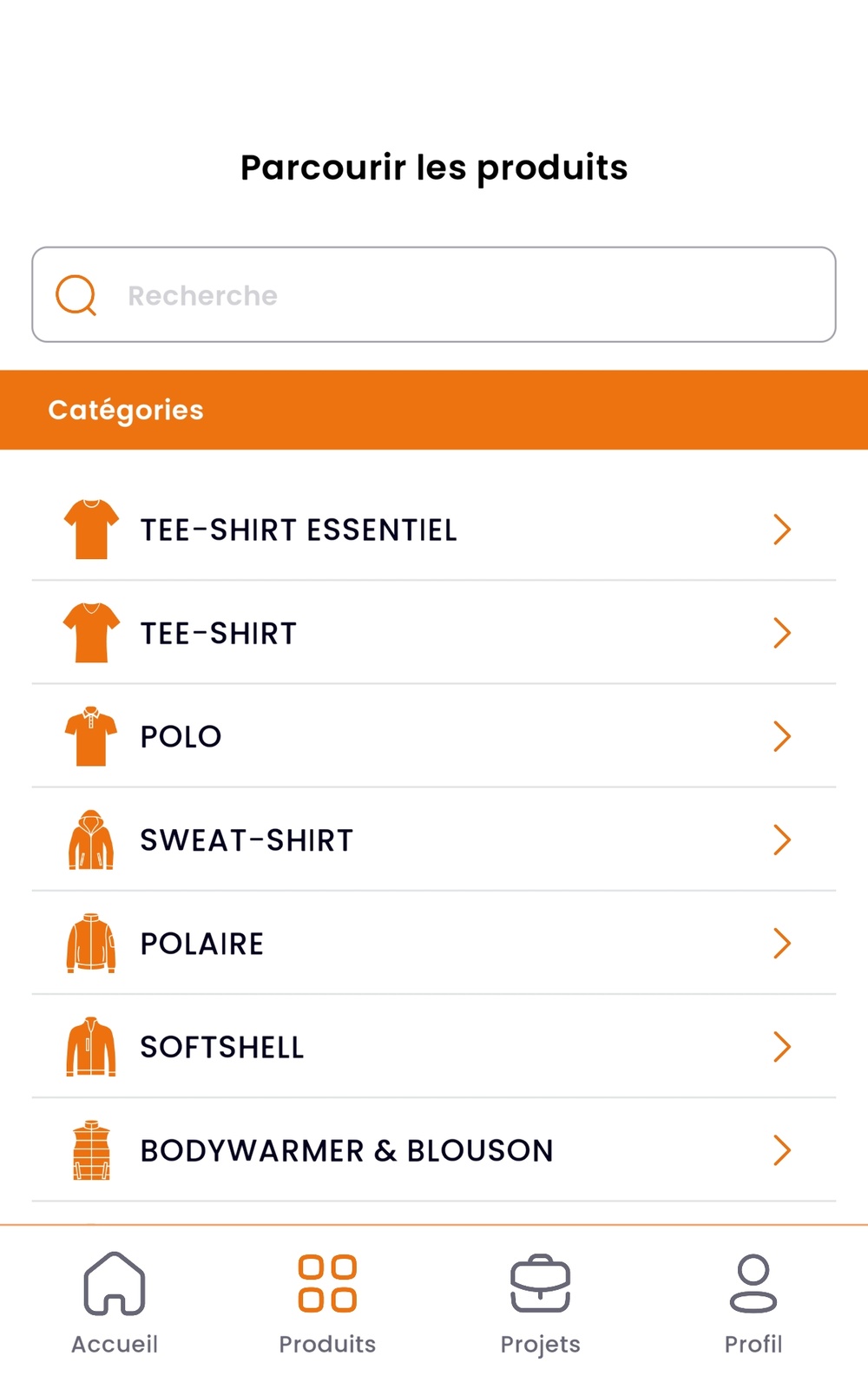Tap the Recherche search field
Image resolution: width=868 pixels, height=1389 pixels.
434,294
